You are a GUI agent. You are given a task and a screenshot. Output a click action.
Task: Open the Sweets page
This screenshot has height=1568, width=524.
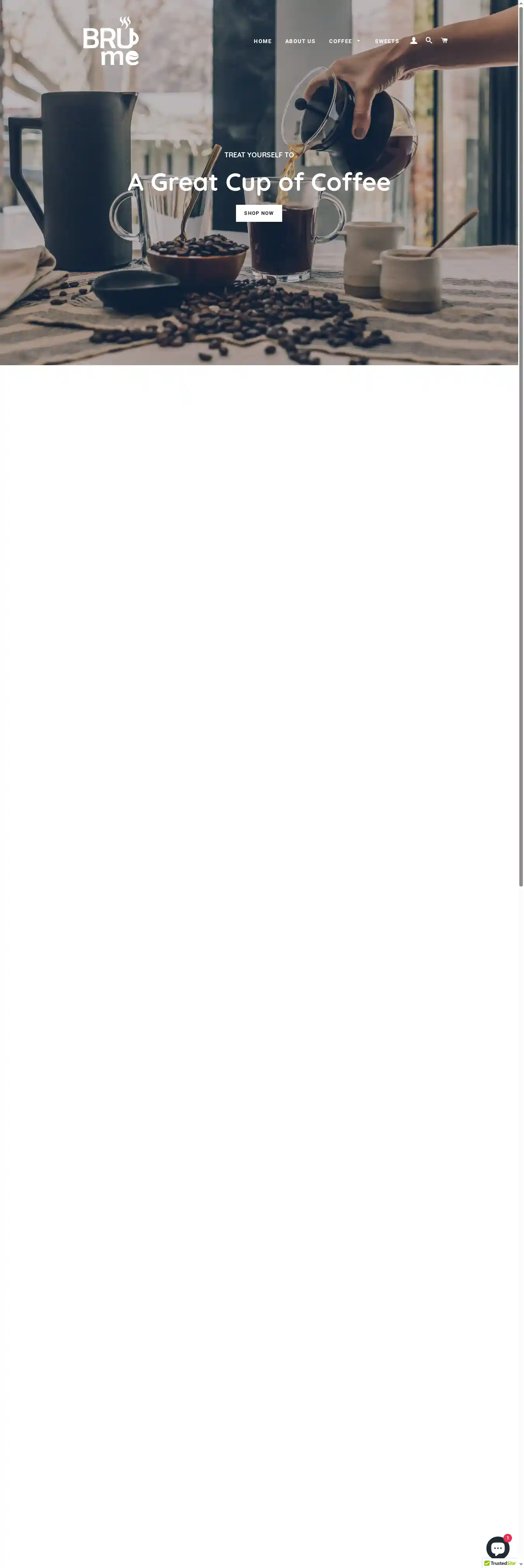point(387,42)
